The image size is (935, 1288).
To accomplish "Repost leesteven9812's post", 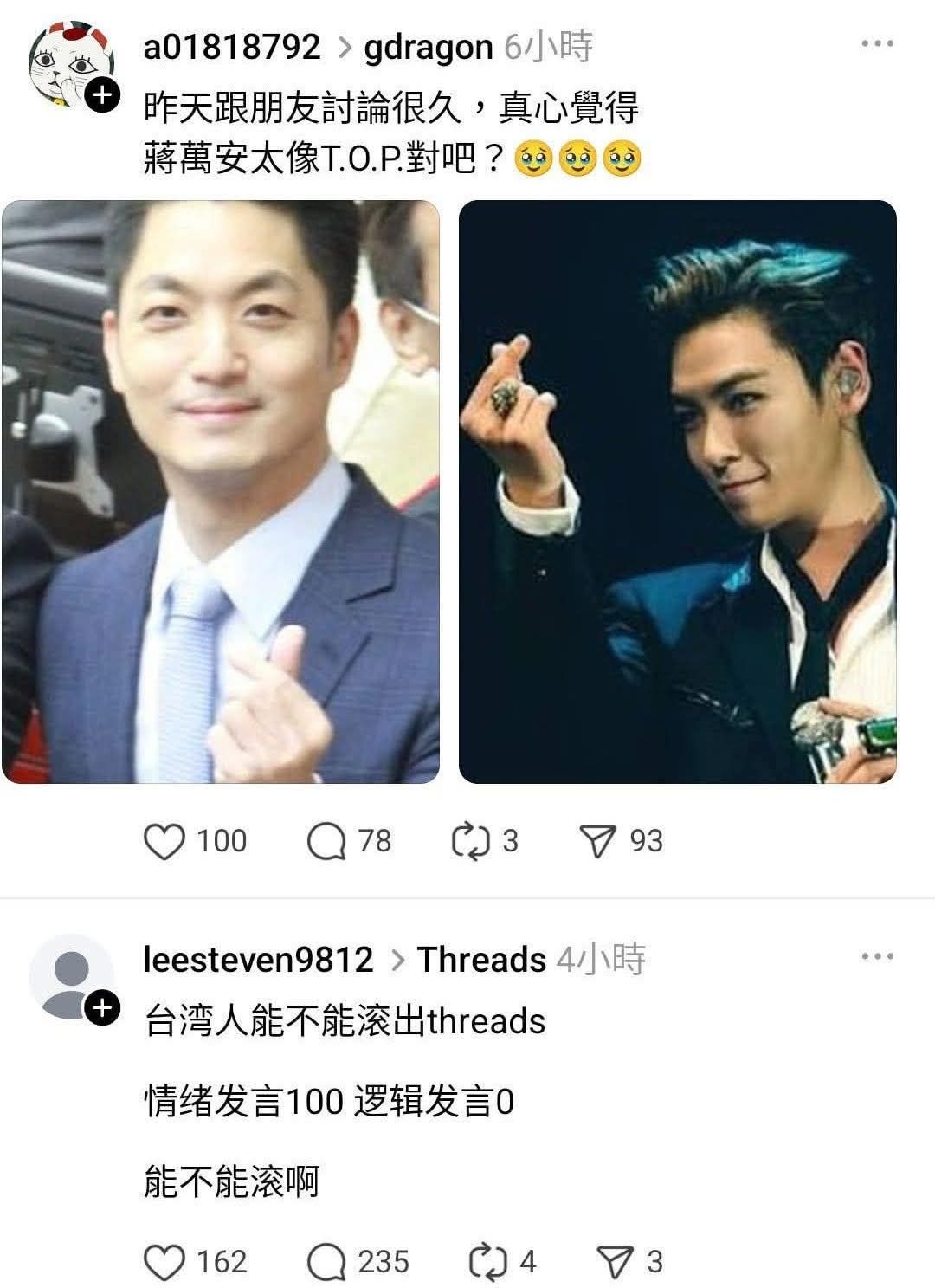I will tap(487, 1262).
